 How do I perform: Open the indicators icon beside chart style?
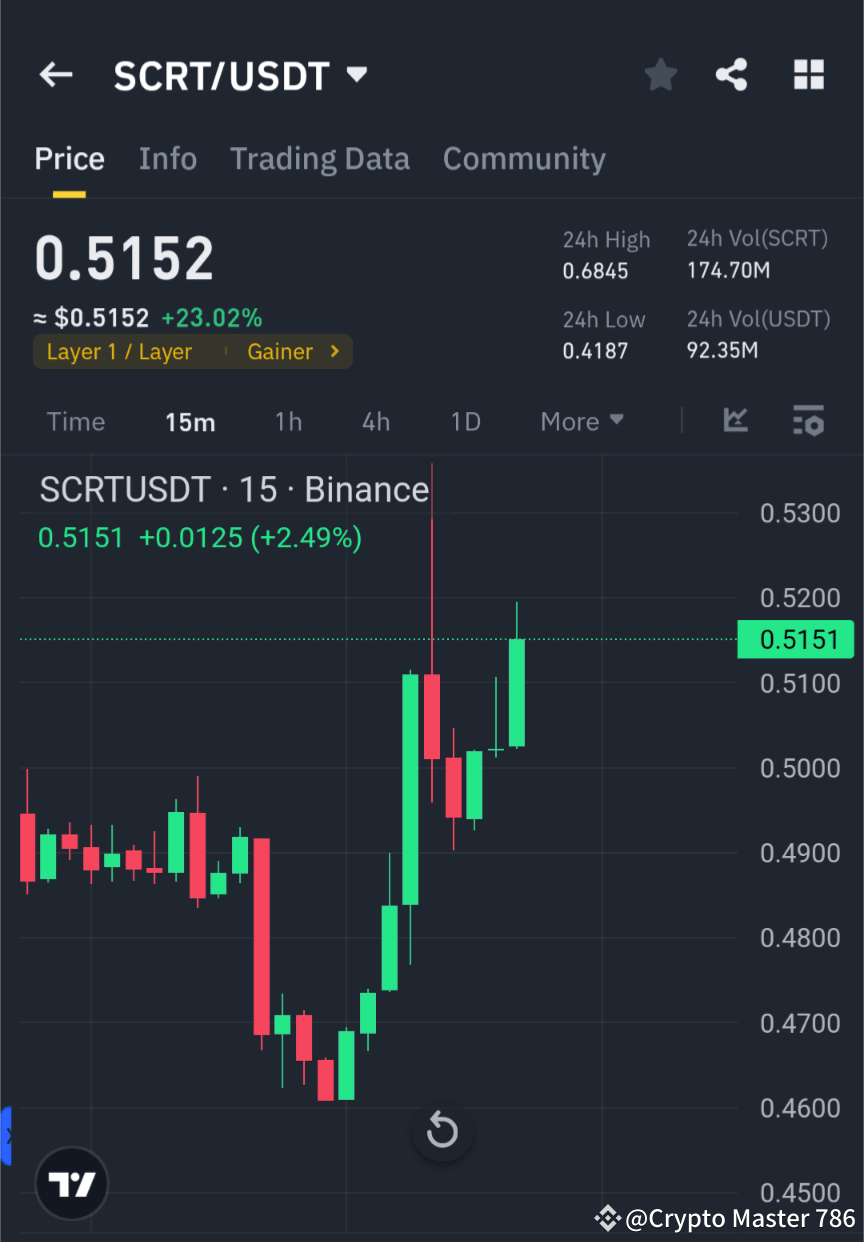tap(808, 421)
